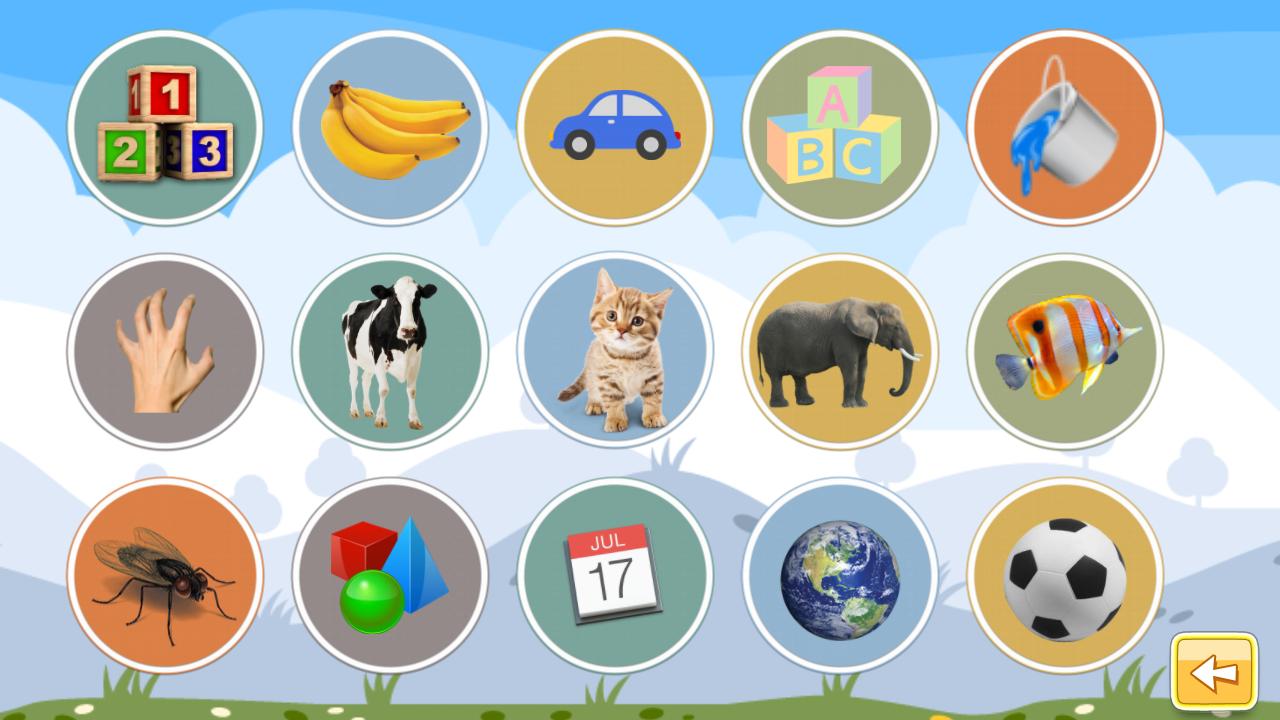Tap the kitten category
This screenshot has width=1280, height=720.
[615, 351]
